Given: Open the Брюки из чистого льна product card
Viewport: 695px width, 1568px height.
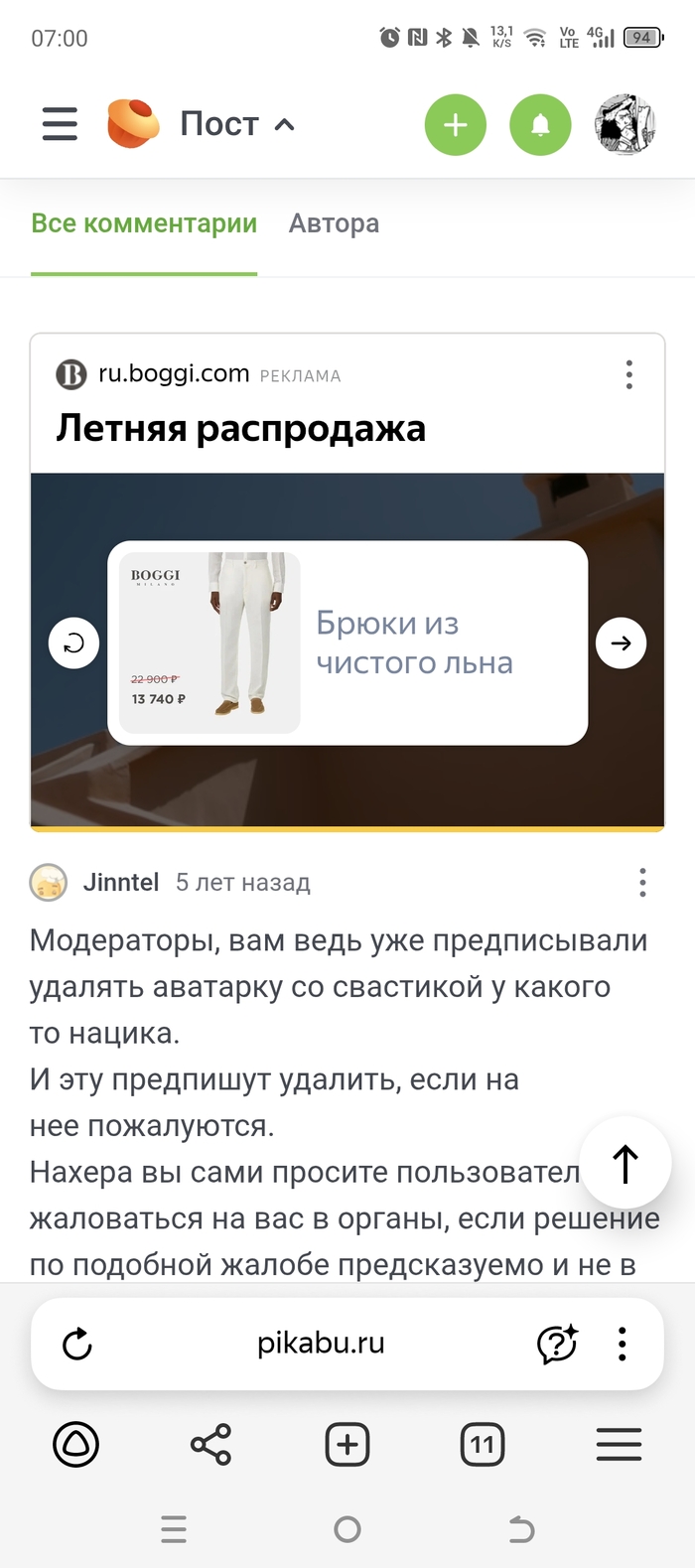Looking at the screenshot, I should point(347,642).
